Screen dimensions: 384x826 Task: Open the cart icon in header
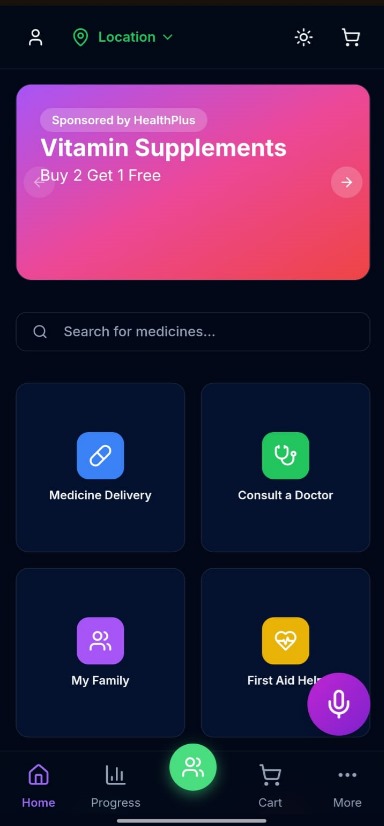coord(351,37)
